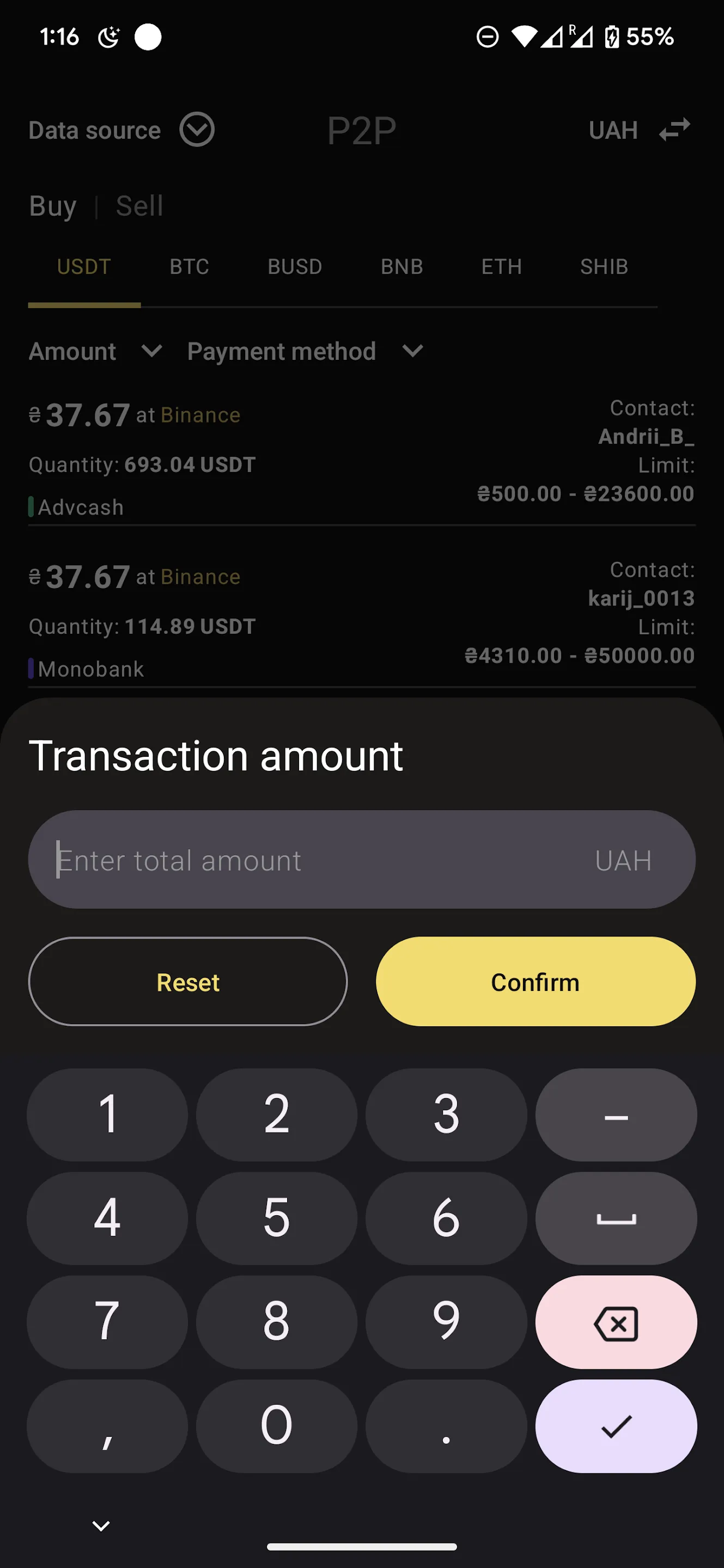The height and width of the screenshot is (1568, 724).
Task: Tap the 4 key on the keypad
Action: pos(107,1218)
